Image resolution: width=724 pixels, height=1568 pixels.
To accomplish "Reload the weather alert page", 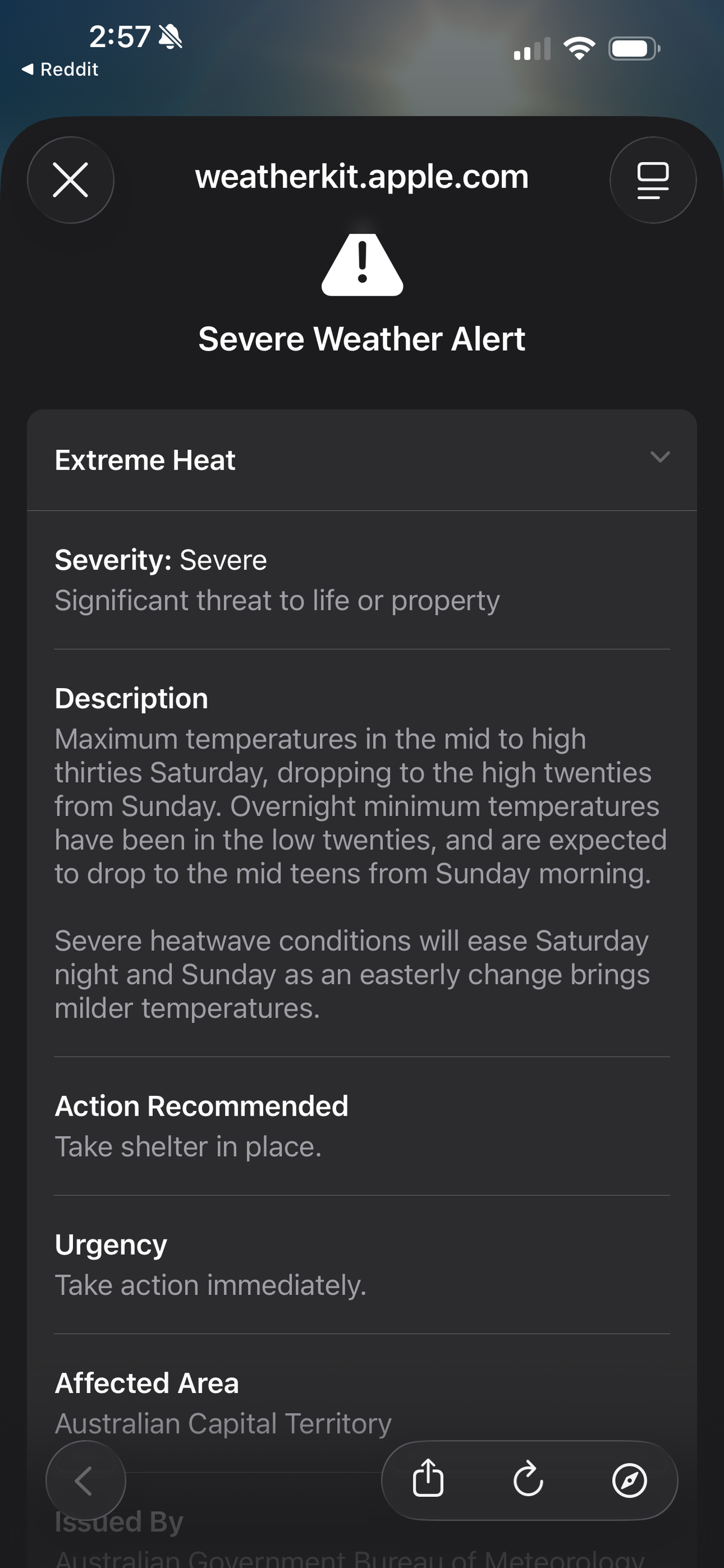I will [x=528, y=1479].
